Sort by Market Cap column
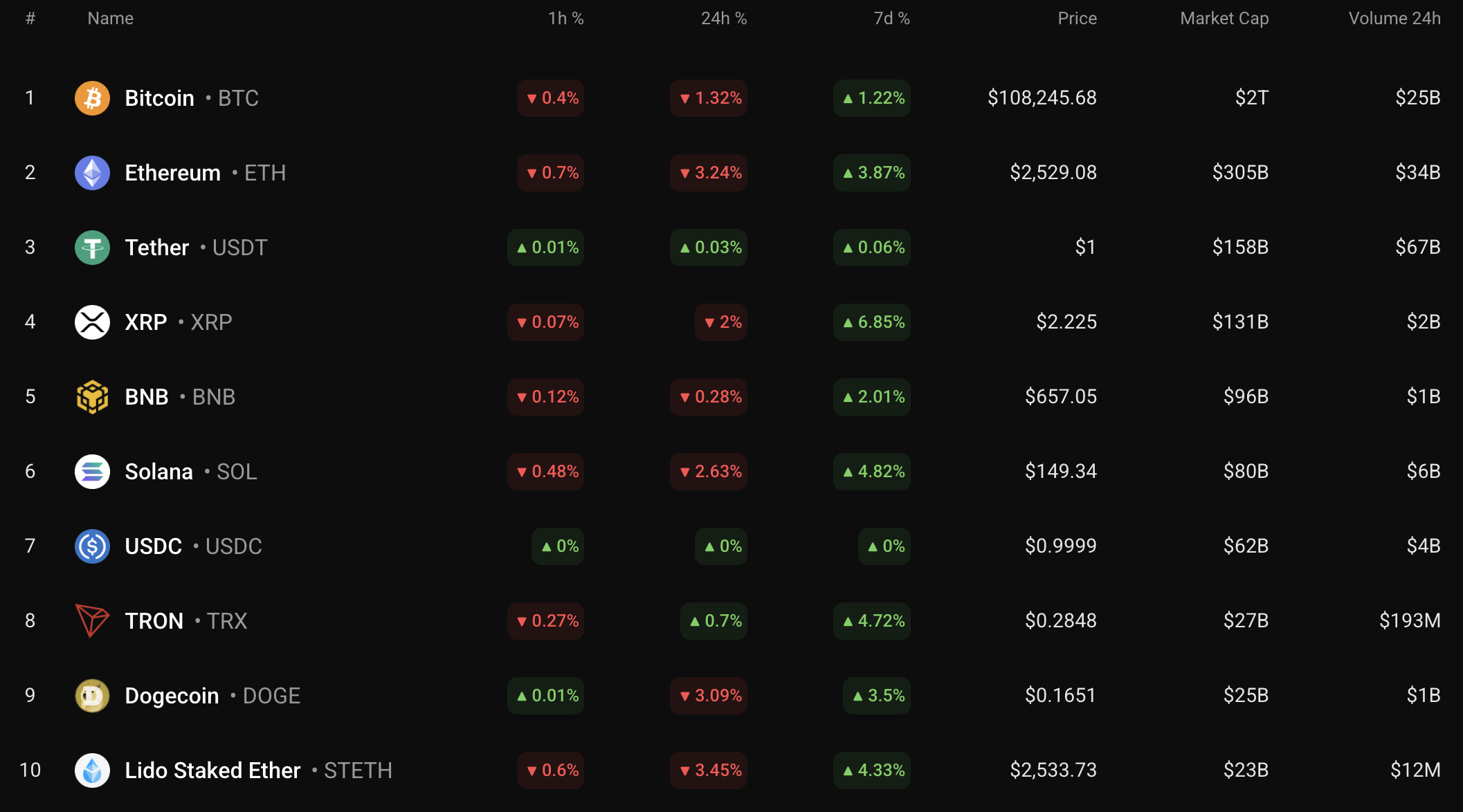This screenshot has width=1463, height=812. coord(1224,19)
